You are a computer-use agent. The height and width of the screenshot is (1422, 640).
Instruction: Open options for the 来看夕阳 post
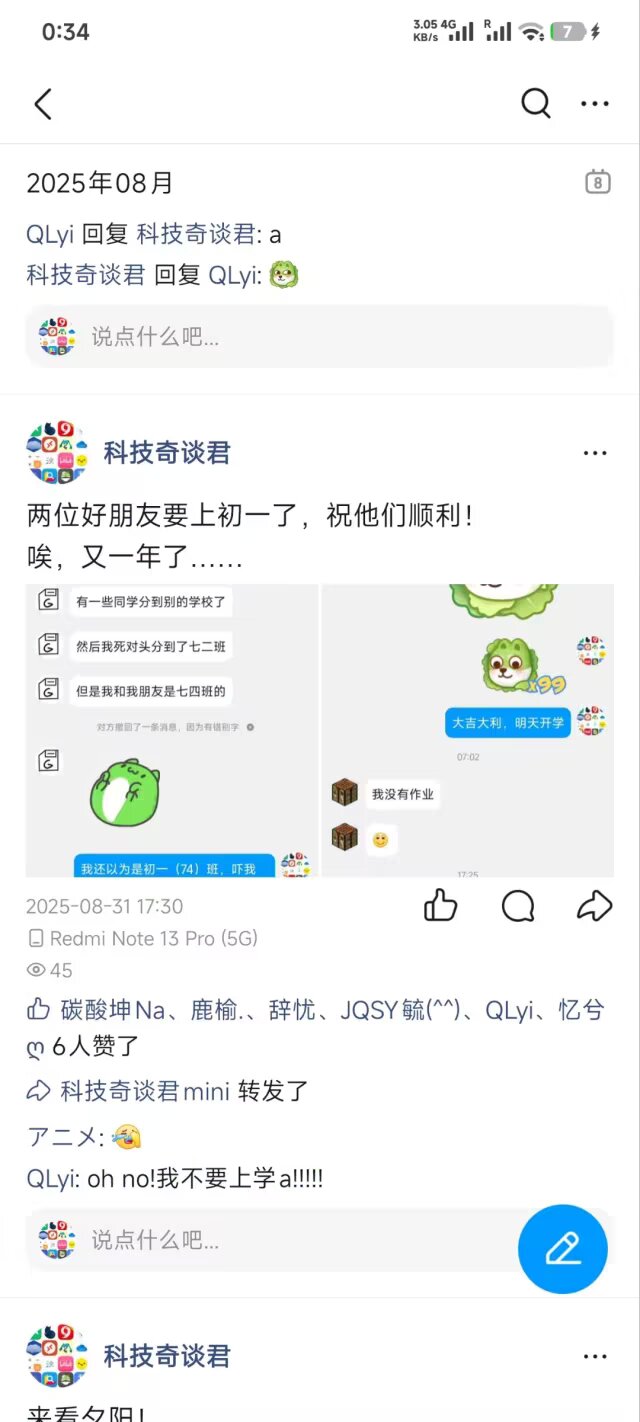[x=595, y=1356]
